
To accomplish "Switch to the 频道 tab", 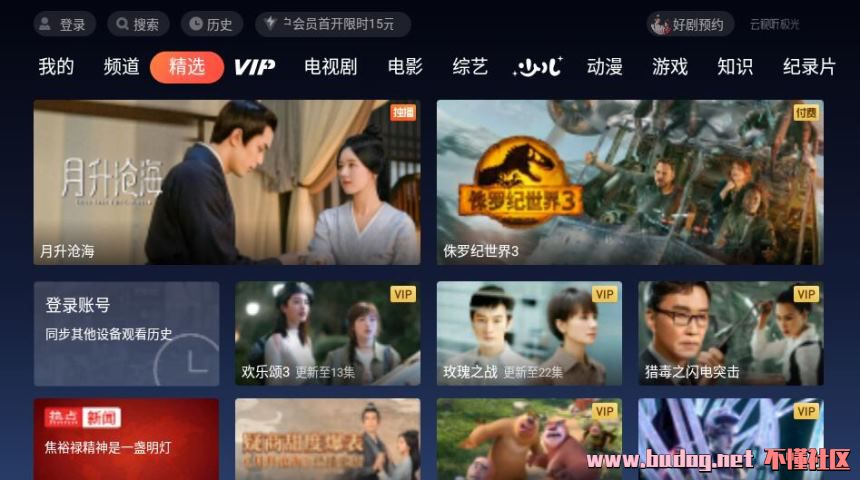I will click(x=121, y=67).
